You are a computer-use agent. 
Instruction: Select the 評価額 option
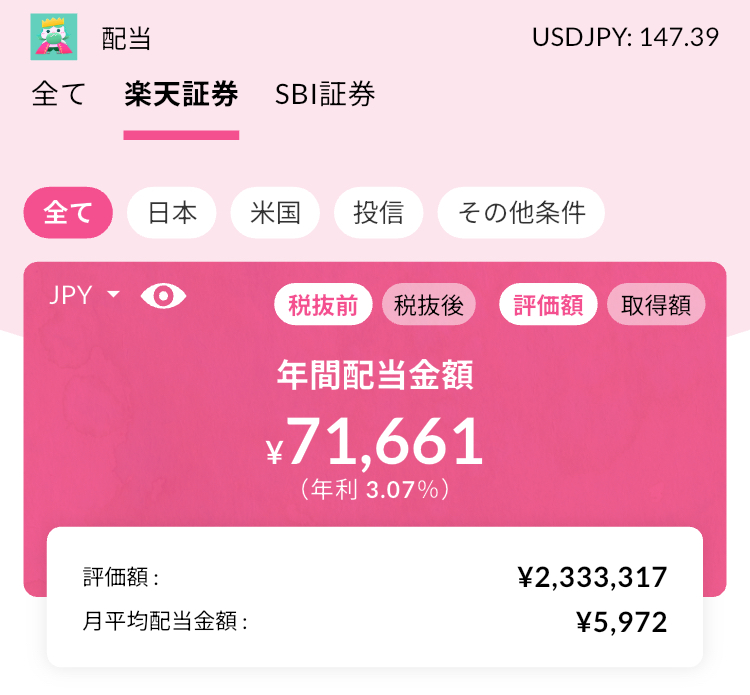[548, 305]
